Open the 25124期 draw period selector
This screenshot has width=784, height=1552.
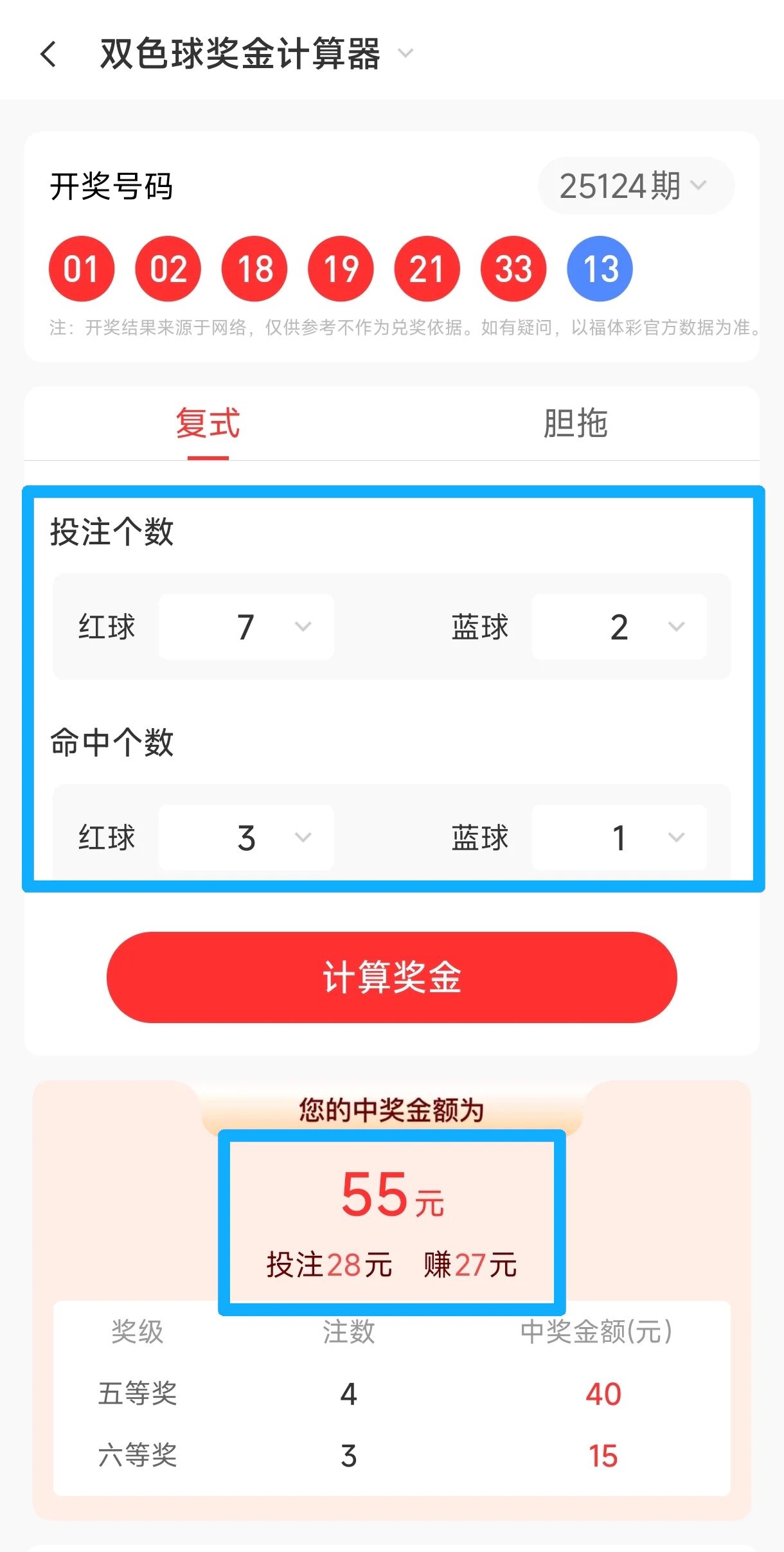click(635, 186)
